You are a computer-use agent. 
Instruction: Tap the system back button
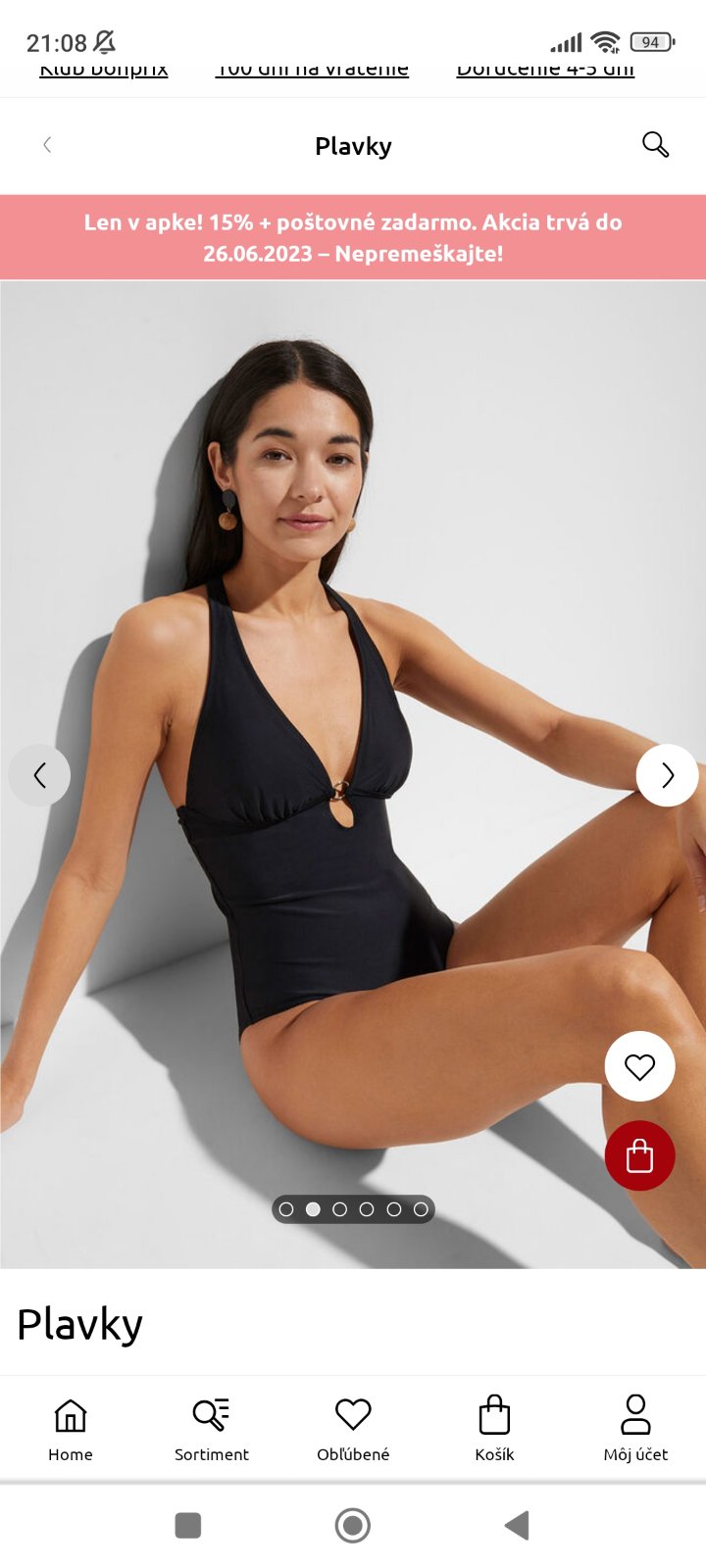point(517,1525)
